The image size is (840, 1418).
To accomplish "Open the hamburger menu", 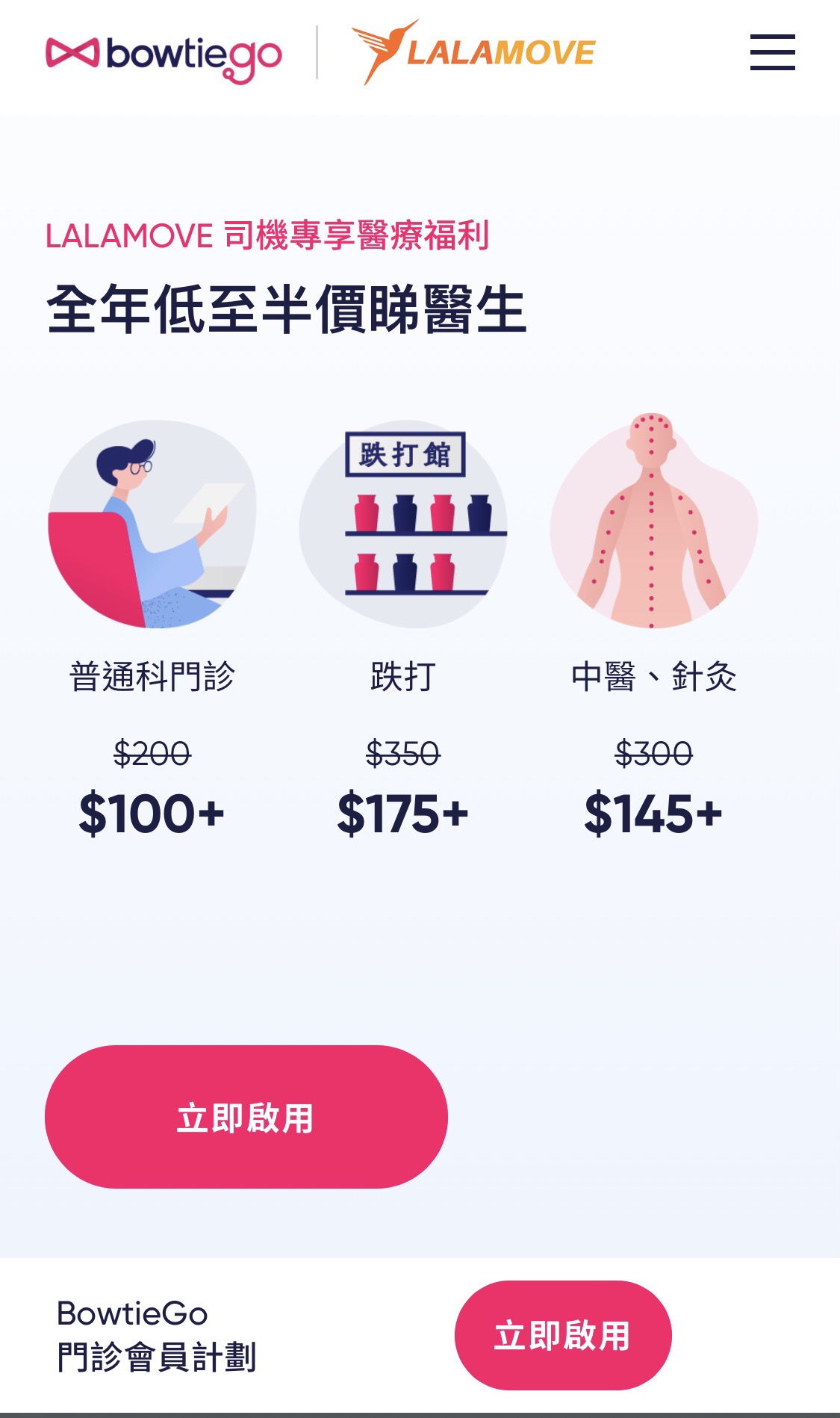I will pyautogui.click(x=772, y=52).
